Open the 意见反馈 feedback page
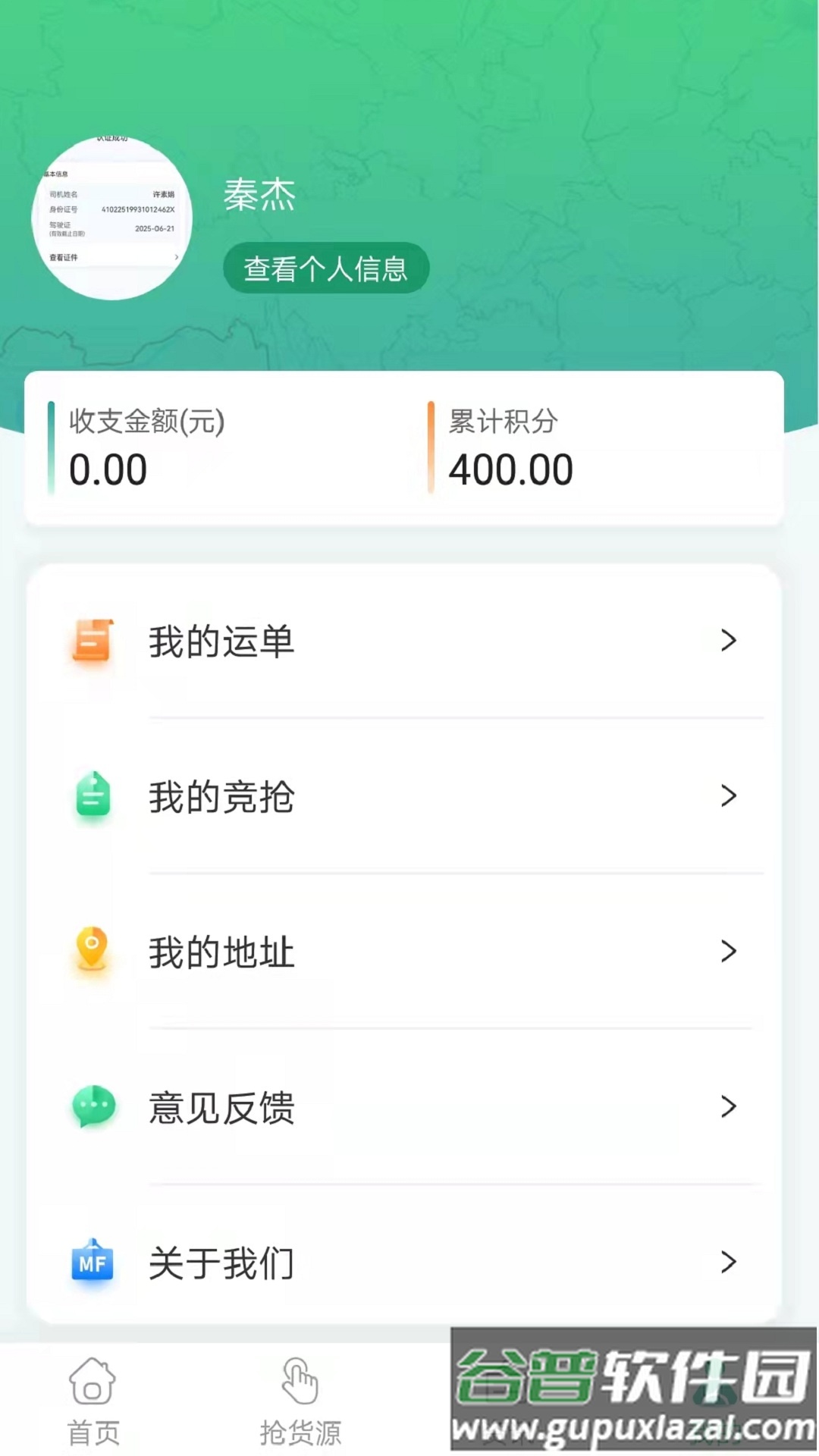This screenshot has height=1456, width=819. click(x=220, y=1107)
